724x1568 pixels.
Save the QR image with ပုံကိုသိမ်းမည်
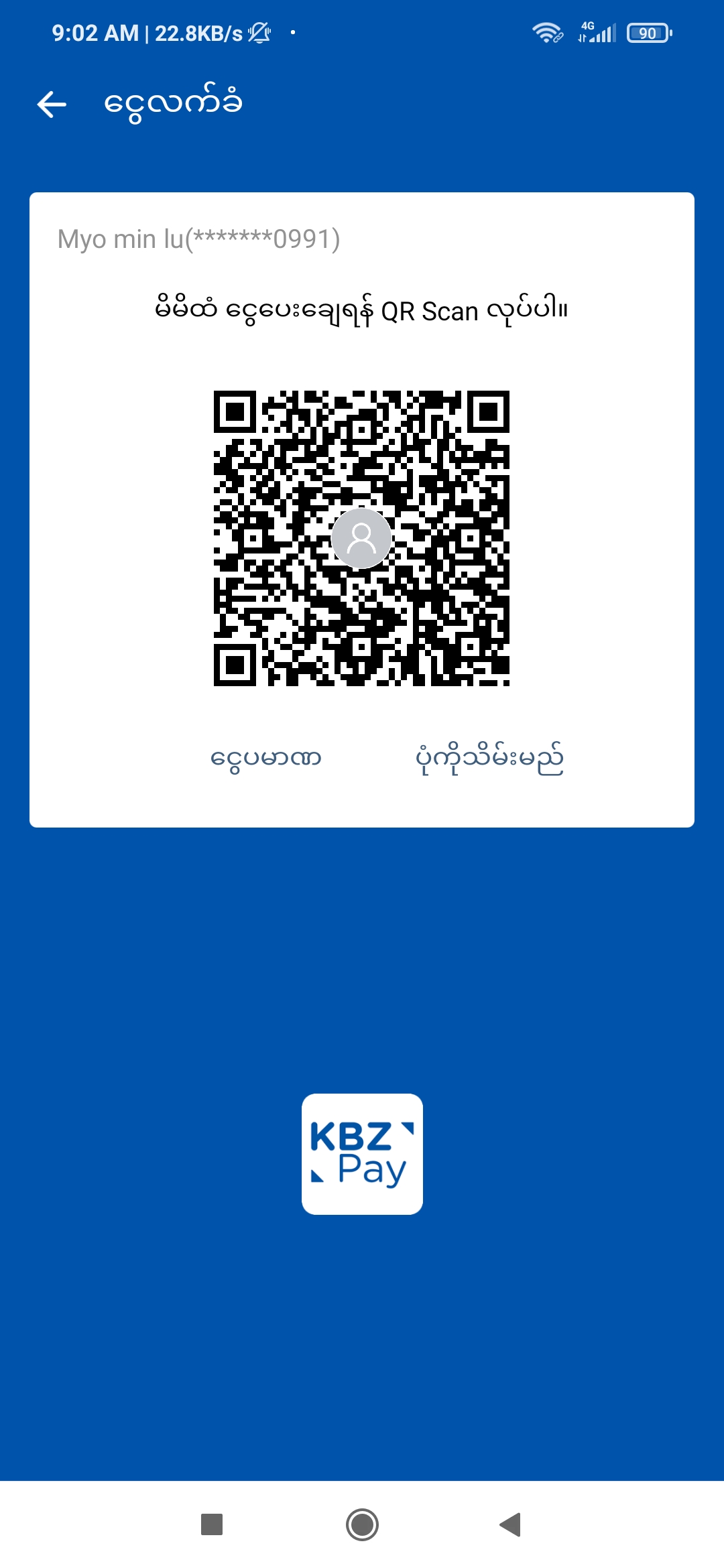click(x=489, y=759)
